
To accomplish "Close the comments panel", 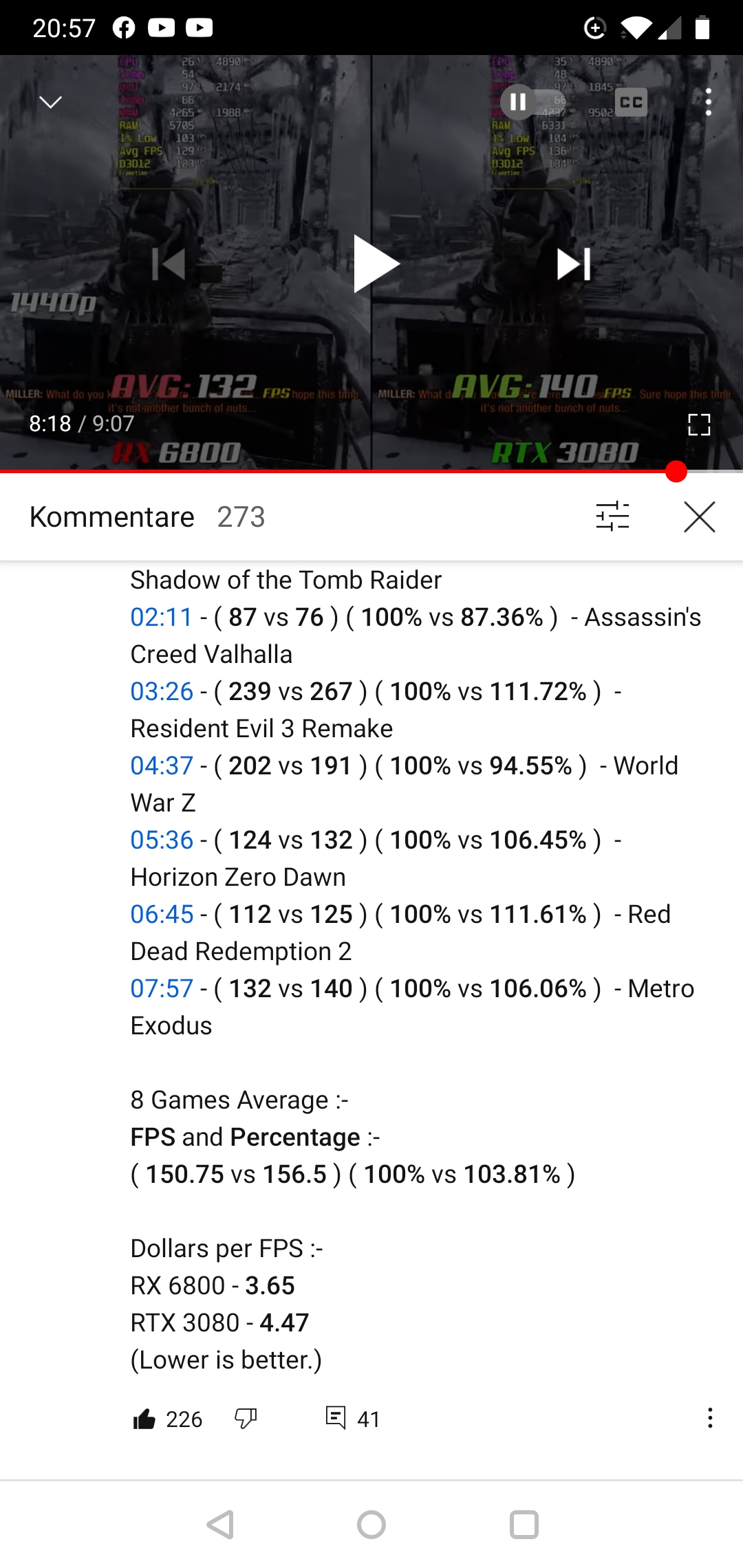I will click(x=700, y=516).
